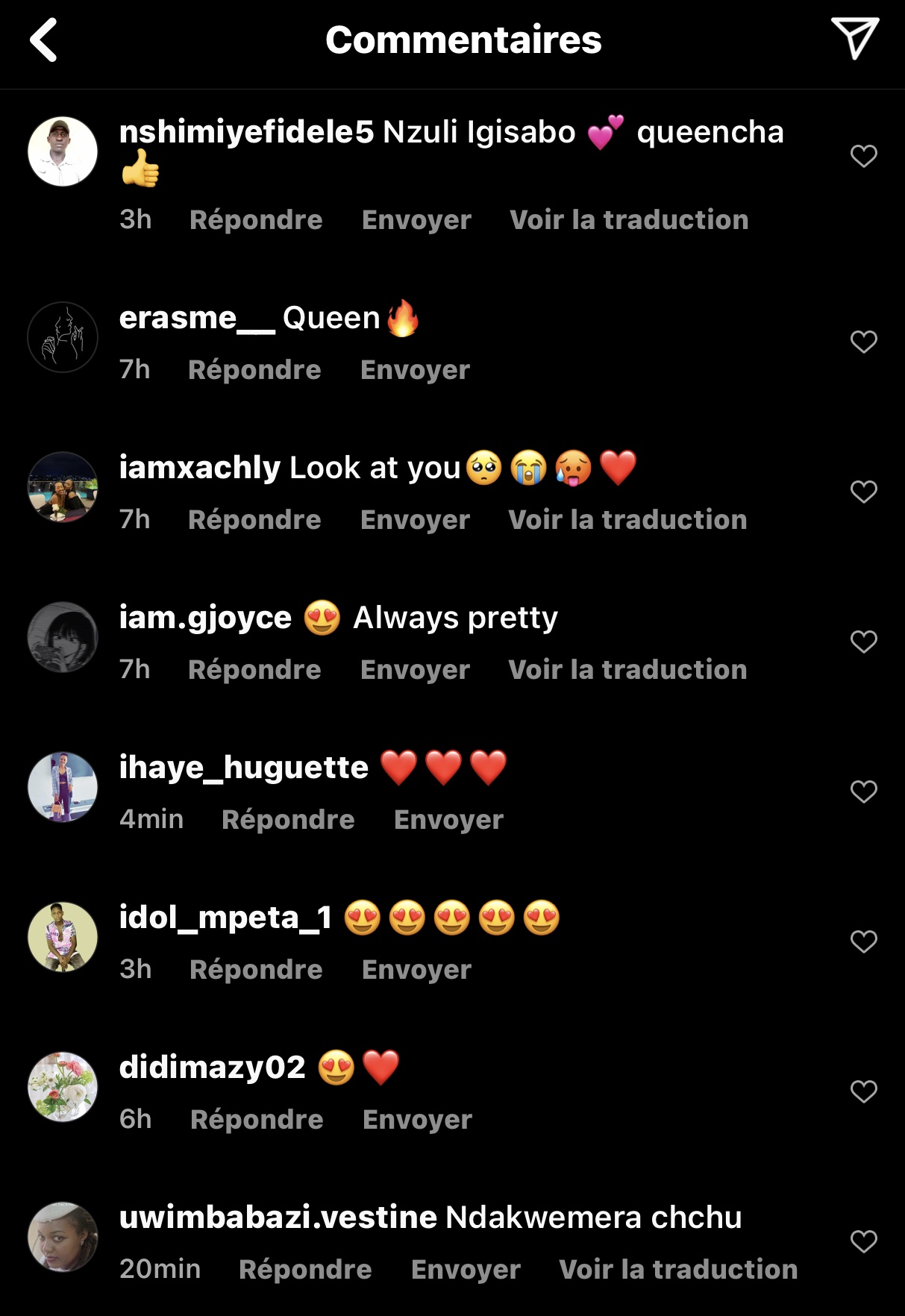Like erasme__'s Queen comment
This screenshot has width=905, height=1316.
tap(863, 342)
